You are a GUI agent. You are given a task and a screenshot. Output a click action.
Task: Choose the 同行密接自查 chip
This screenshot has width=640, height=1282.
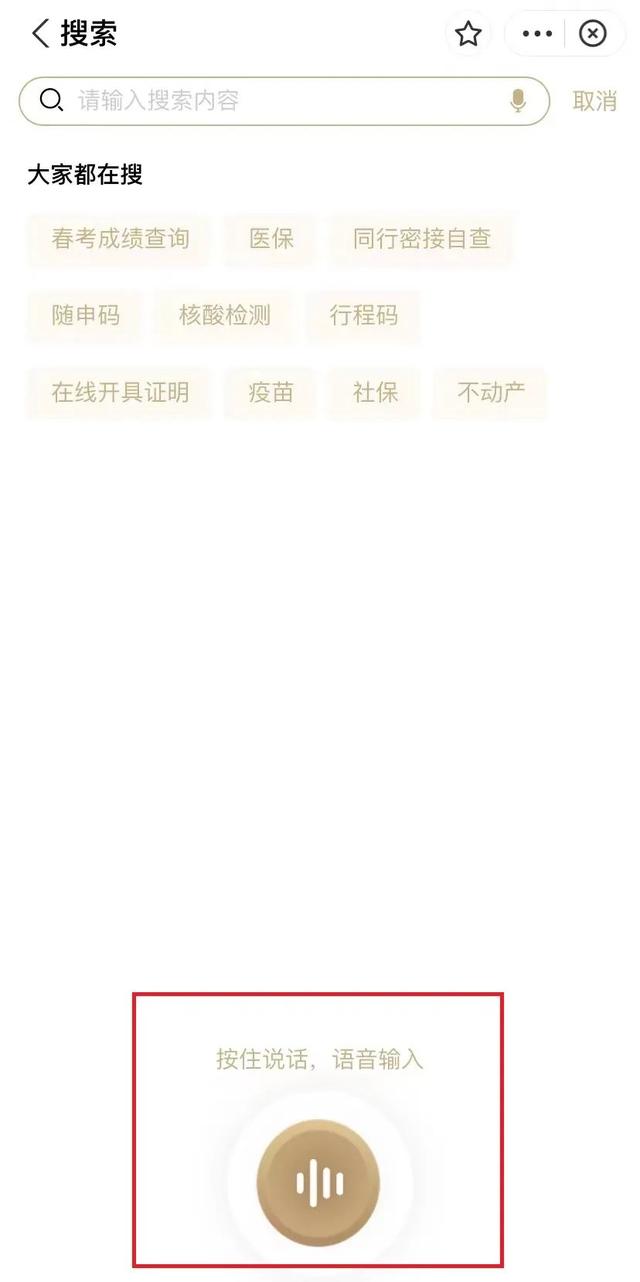pos(422,239)
